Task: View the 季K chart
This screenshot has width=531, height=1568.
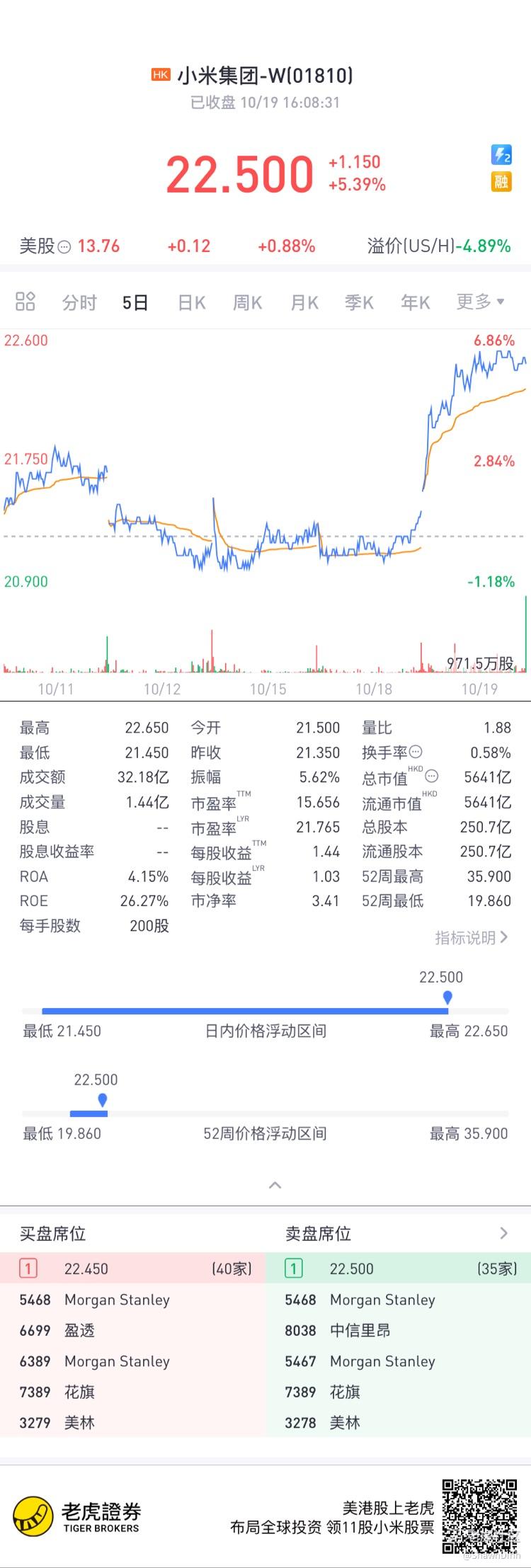Action: [x=359, y=303]
